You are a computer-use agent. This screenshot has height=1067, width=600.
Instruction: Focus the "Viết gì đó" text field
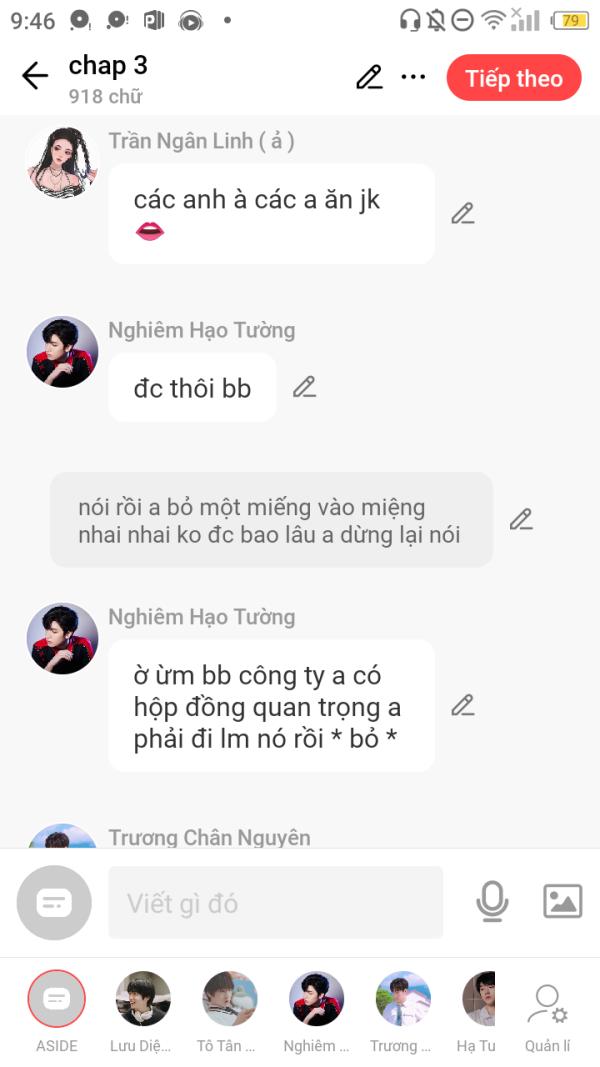coord(276,902)
